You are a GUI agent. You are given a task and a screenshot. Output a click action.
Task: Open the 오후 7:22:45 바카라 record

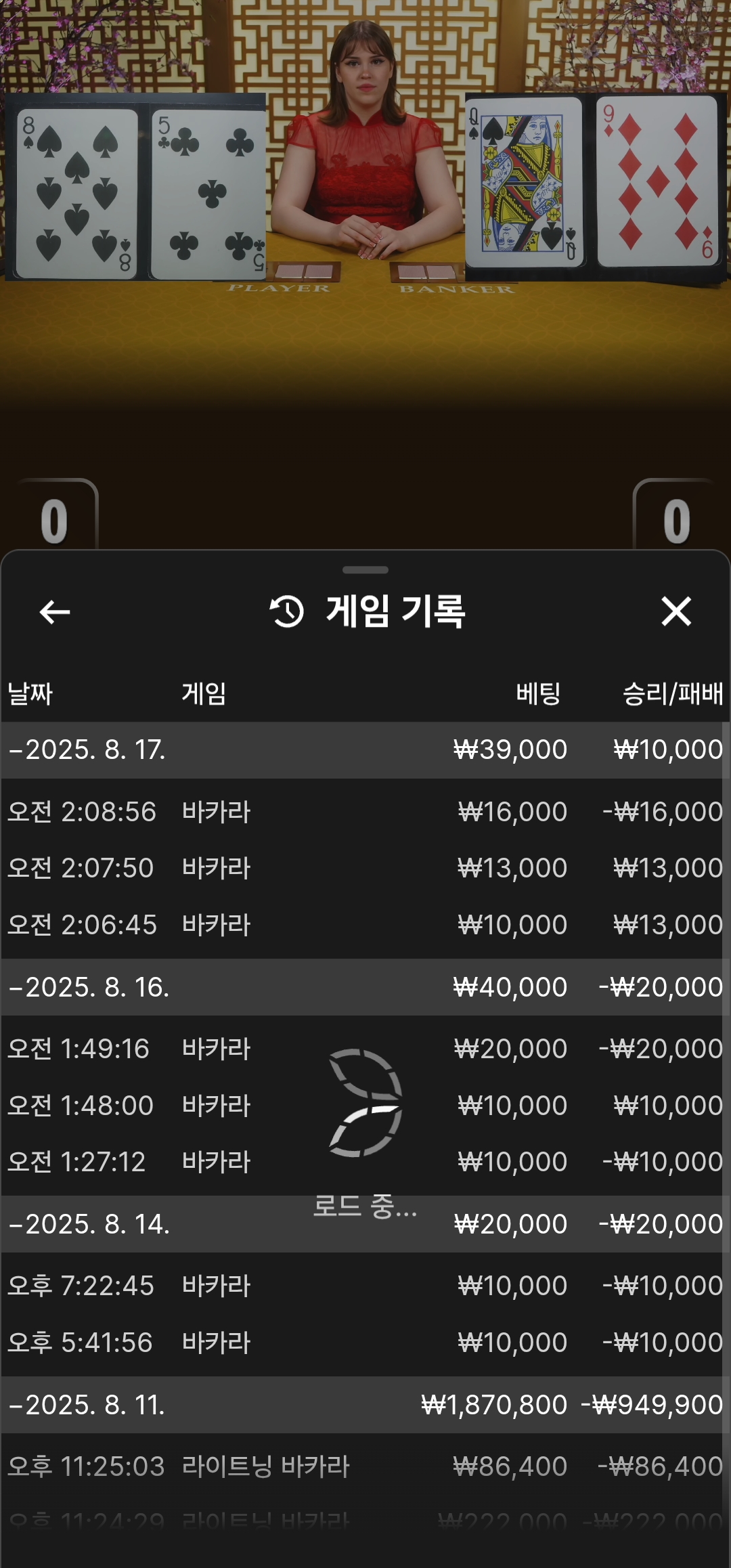pos(362,1286)
